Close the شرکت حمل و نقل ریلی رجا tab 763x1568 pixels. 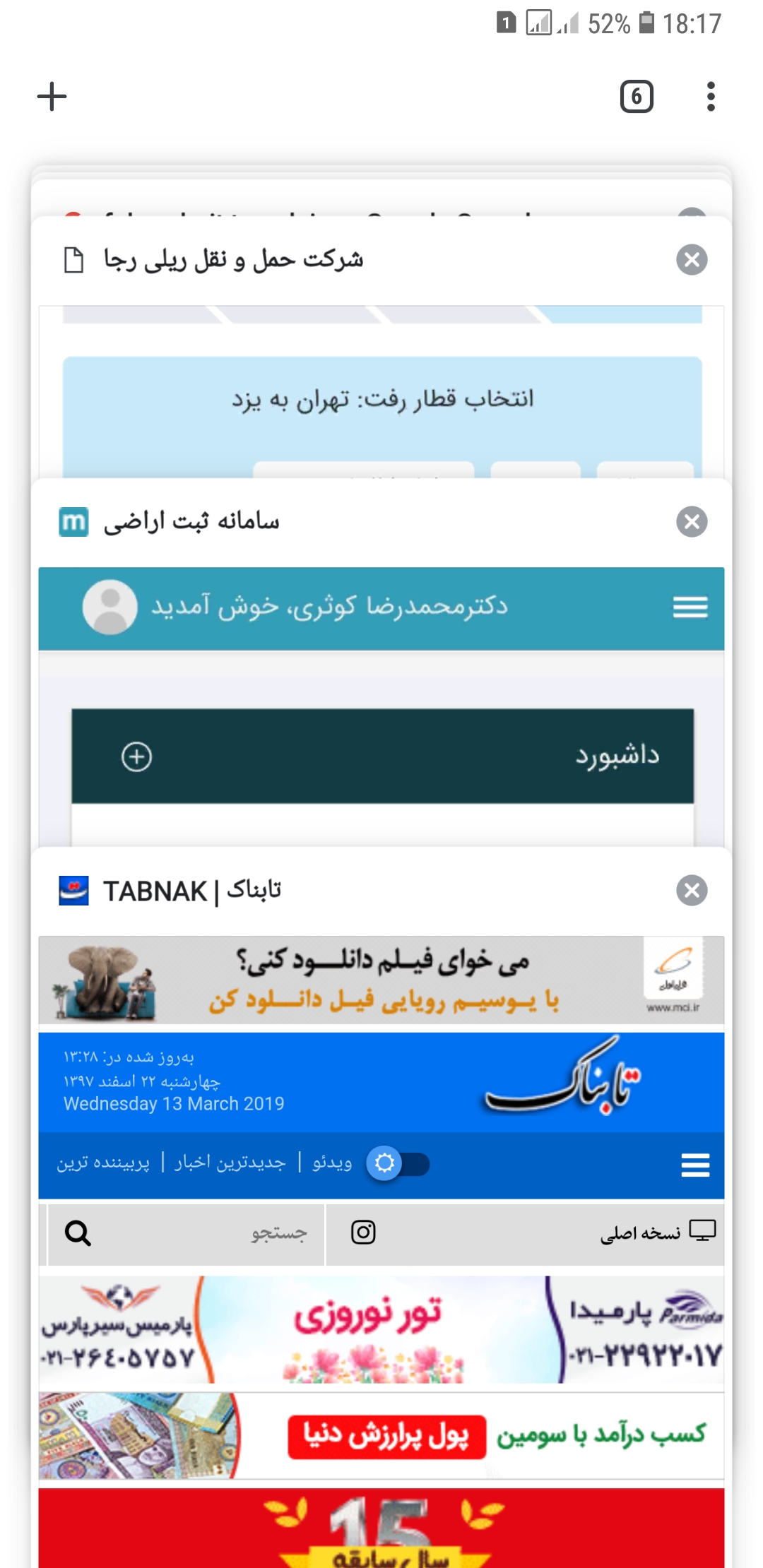692,260
